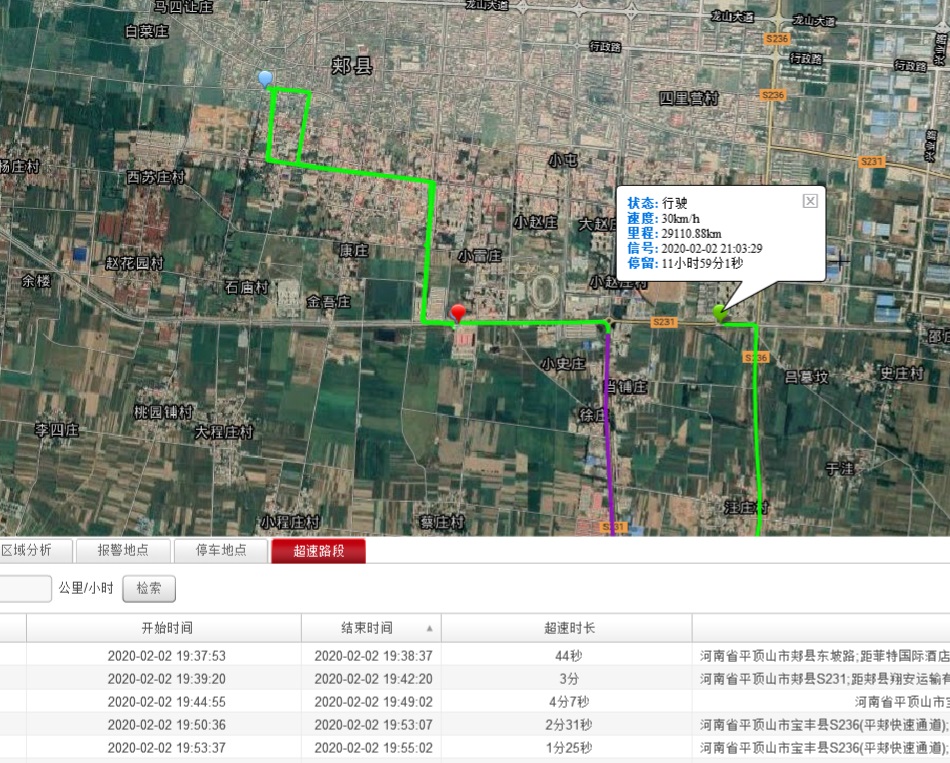Switch to the 区域分析 tab
Image resolution: width=950 pixels, height=763 pixels.
pyautogui.click(x=34, y=550)
